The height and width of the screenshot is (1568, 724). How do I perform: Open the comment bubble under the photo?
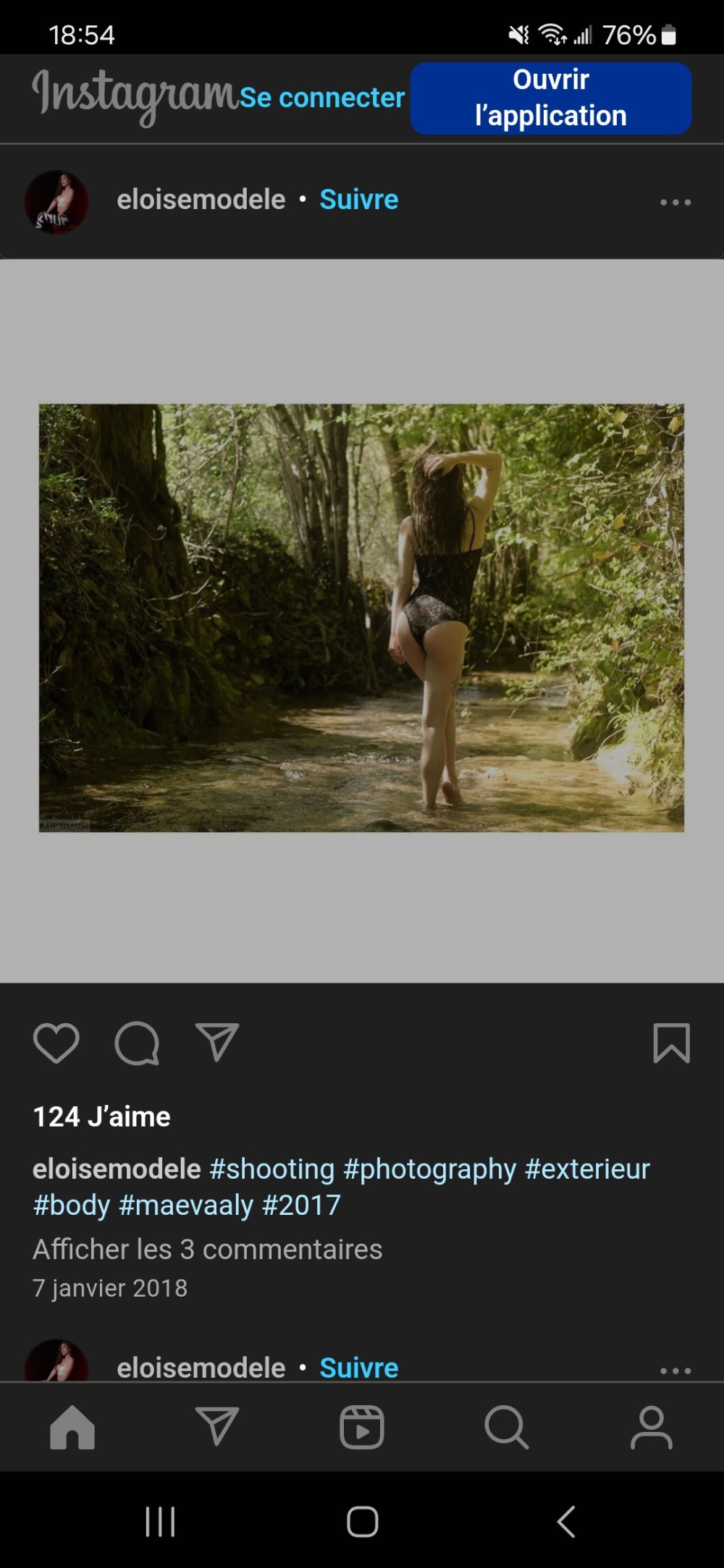tap(136, 1043)
